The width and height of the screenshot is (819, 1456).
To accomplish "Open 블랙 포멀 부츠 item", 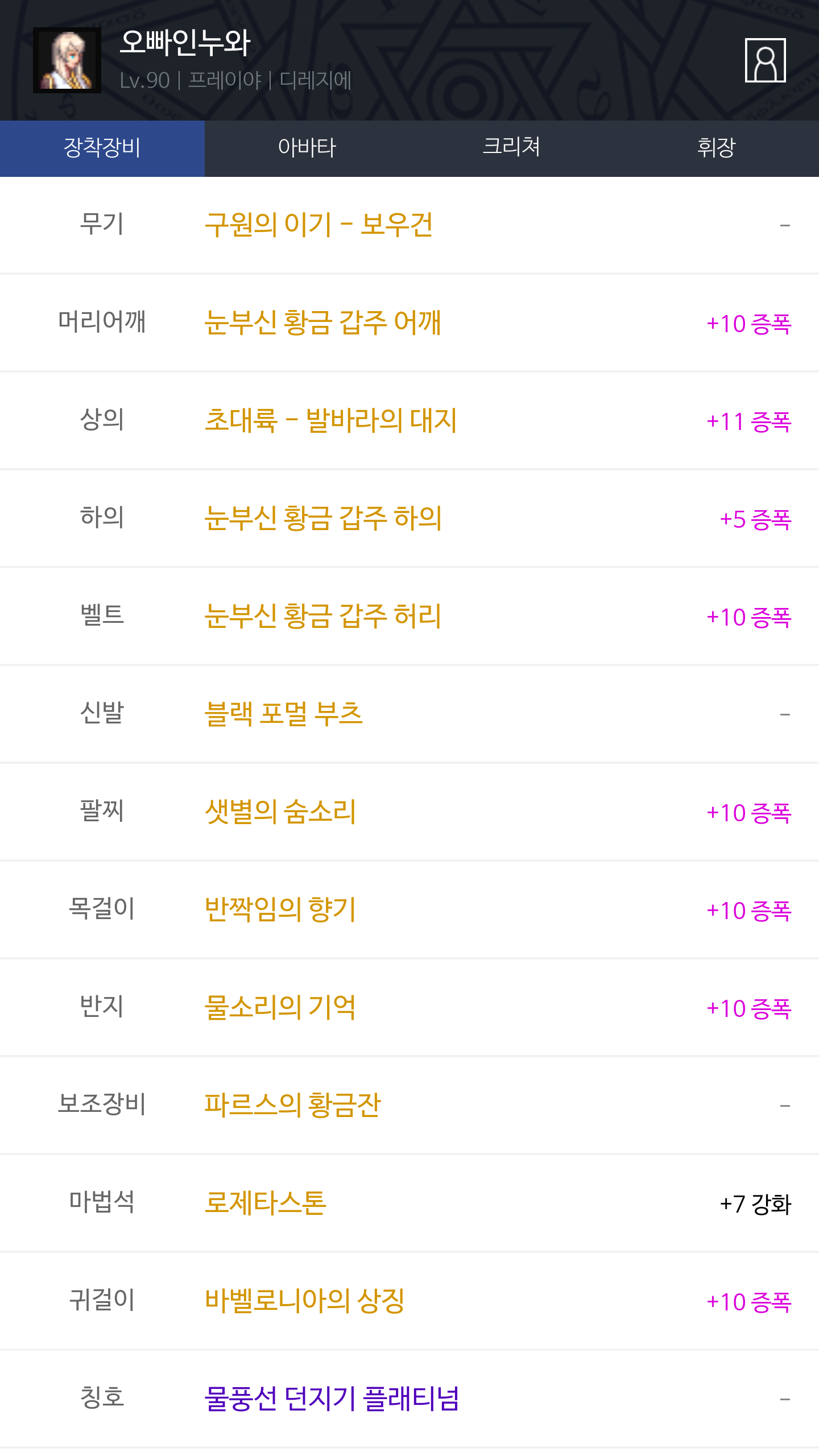I will [283, 714].
